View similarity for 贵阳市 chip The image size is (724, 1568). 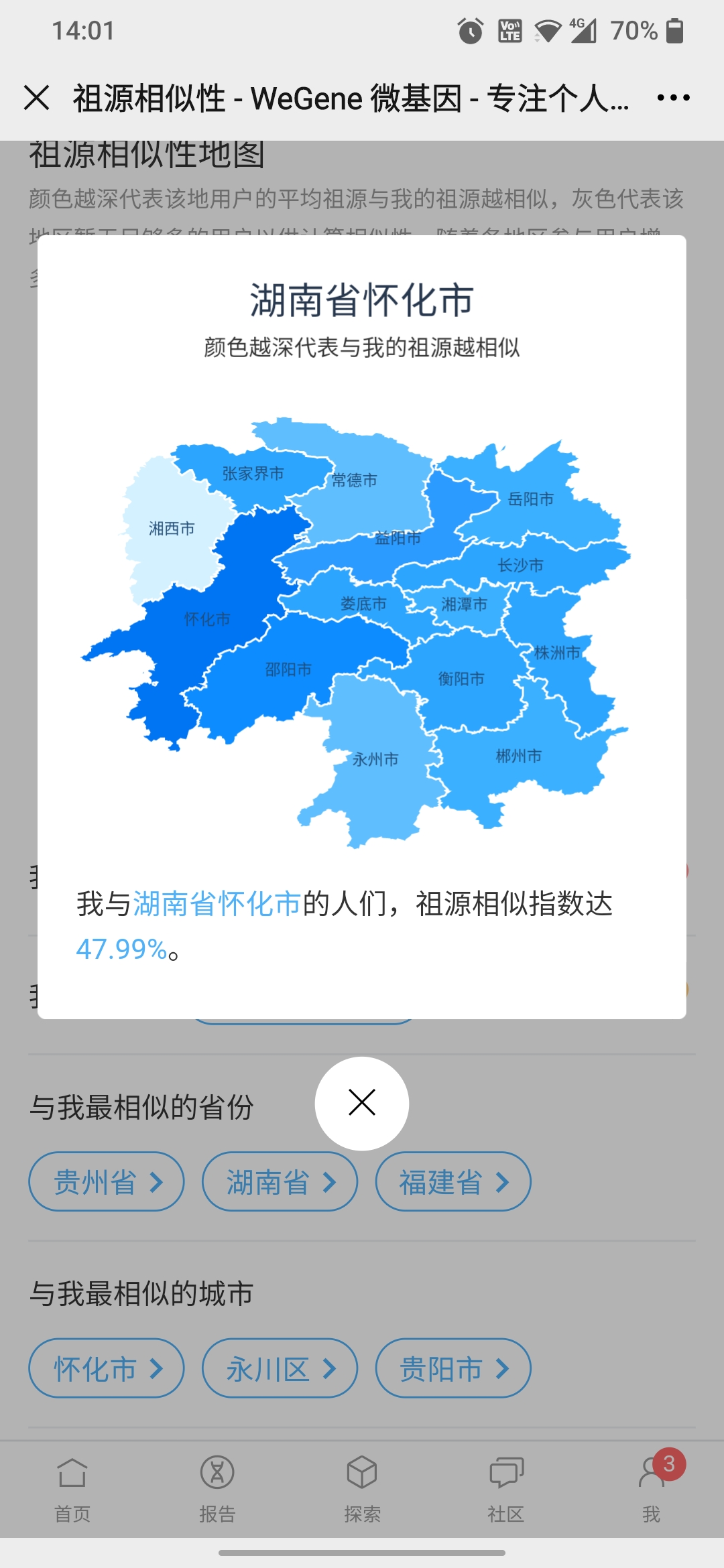(x=453, y=1368)
